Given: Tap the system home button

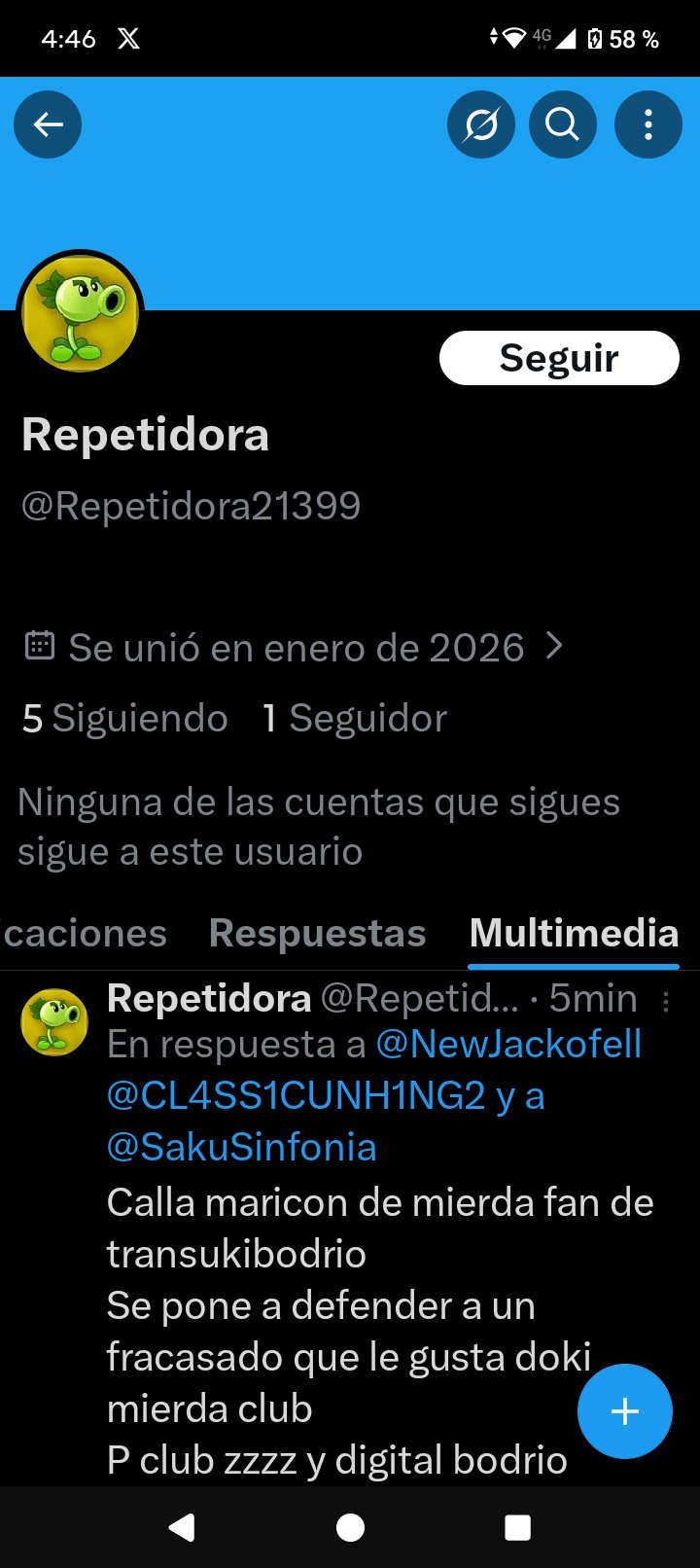Looking at the screenshot, I should pos(350,1527).
